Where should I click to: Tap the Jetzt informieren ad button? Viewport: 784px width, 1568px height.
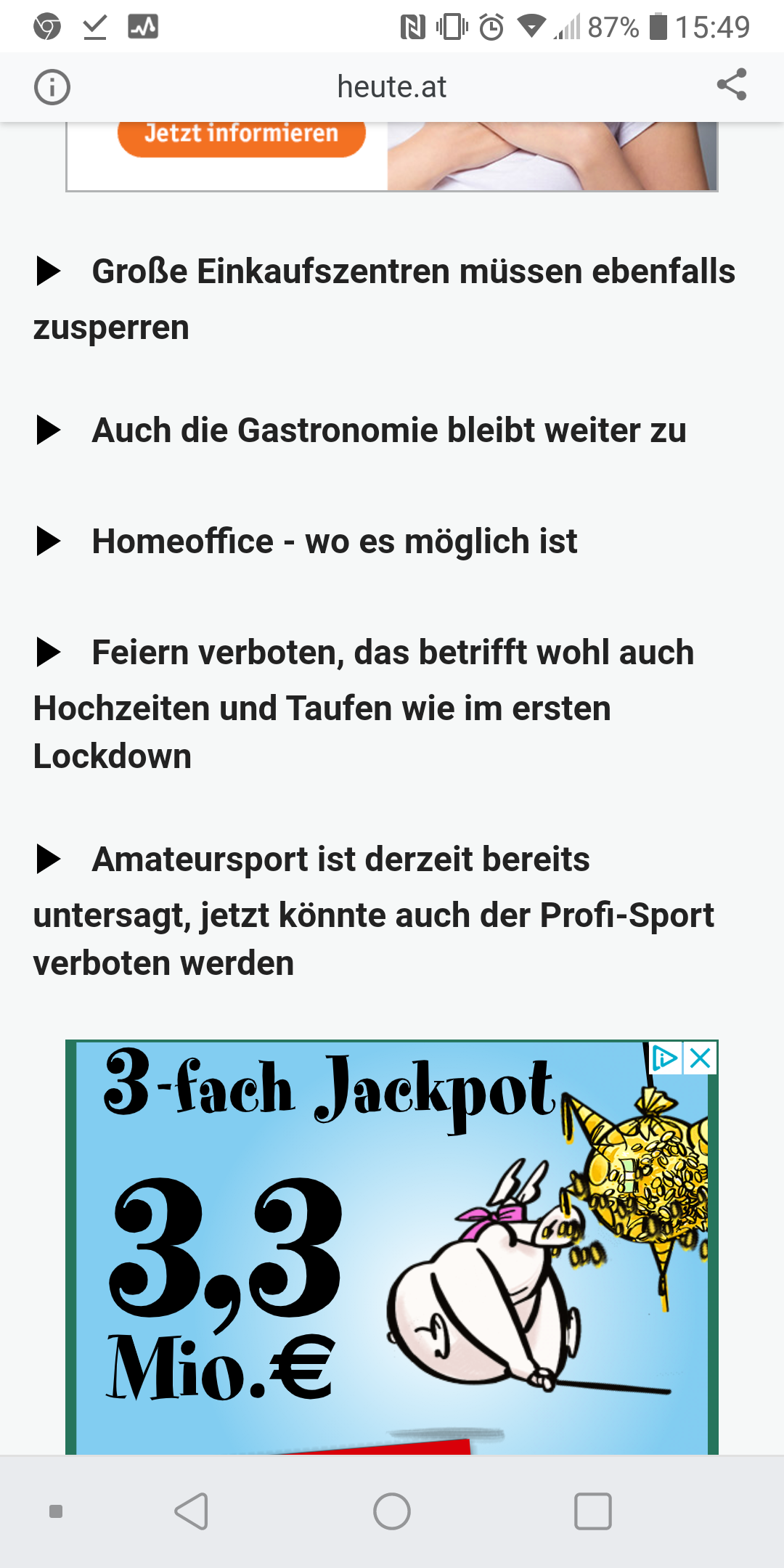click(x=242, y=134)
